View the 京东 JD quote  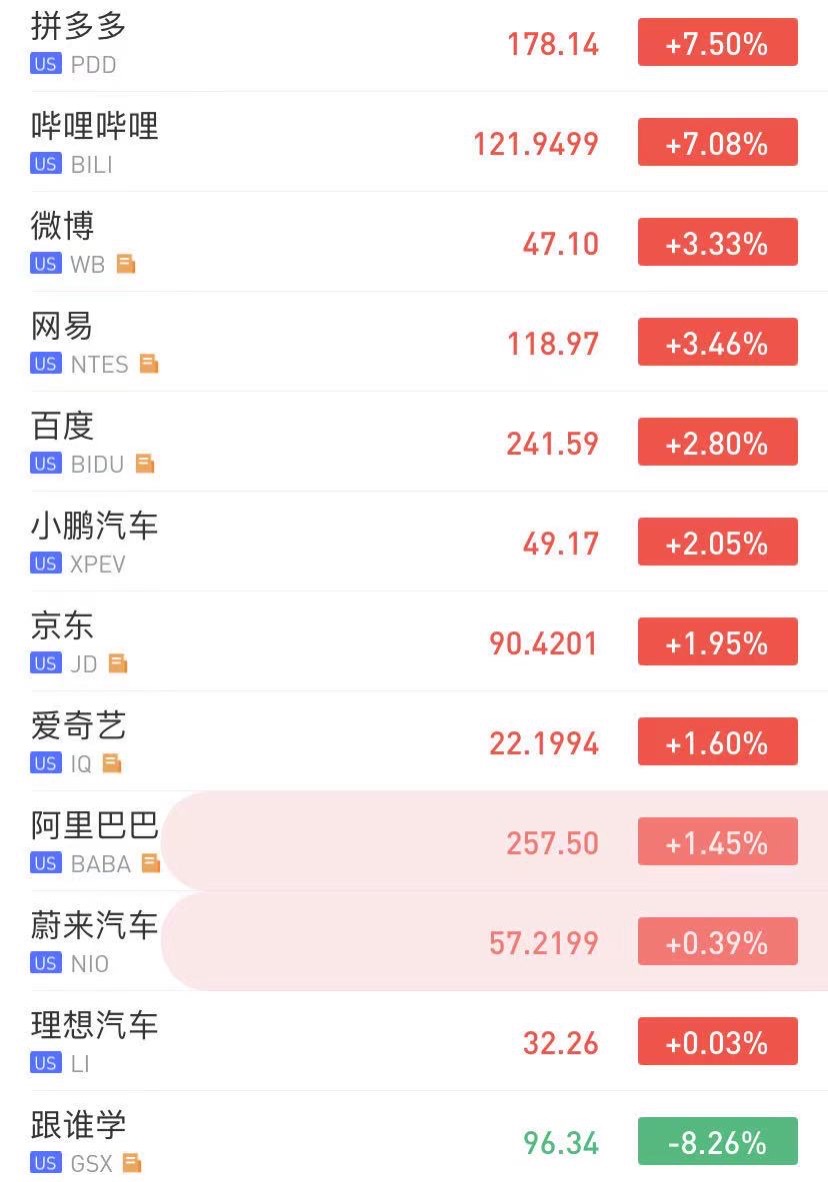point(63,626)
